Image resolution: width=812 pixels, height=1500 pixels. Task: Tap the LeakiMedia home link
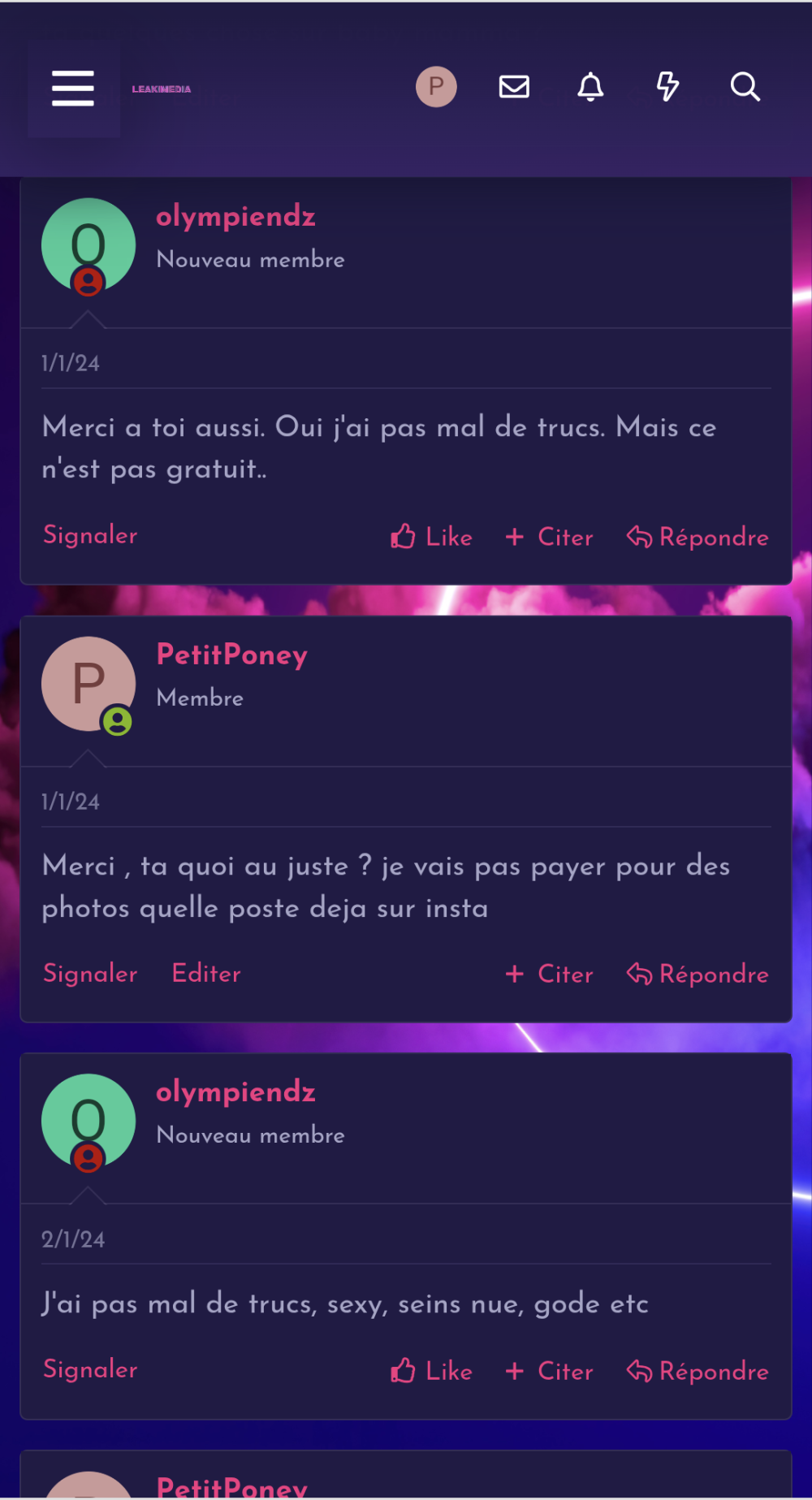162,89
